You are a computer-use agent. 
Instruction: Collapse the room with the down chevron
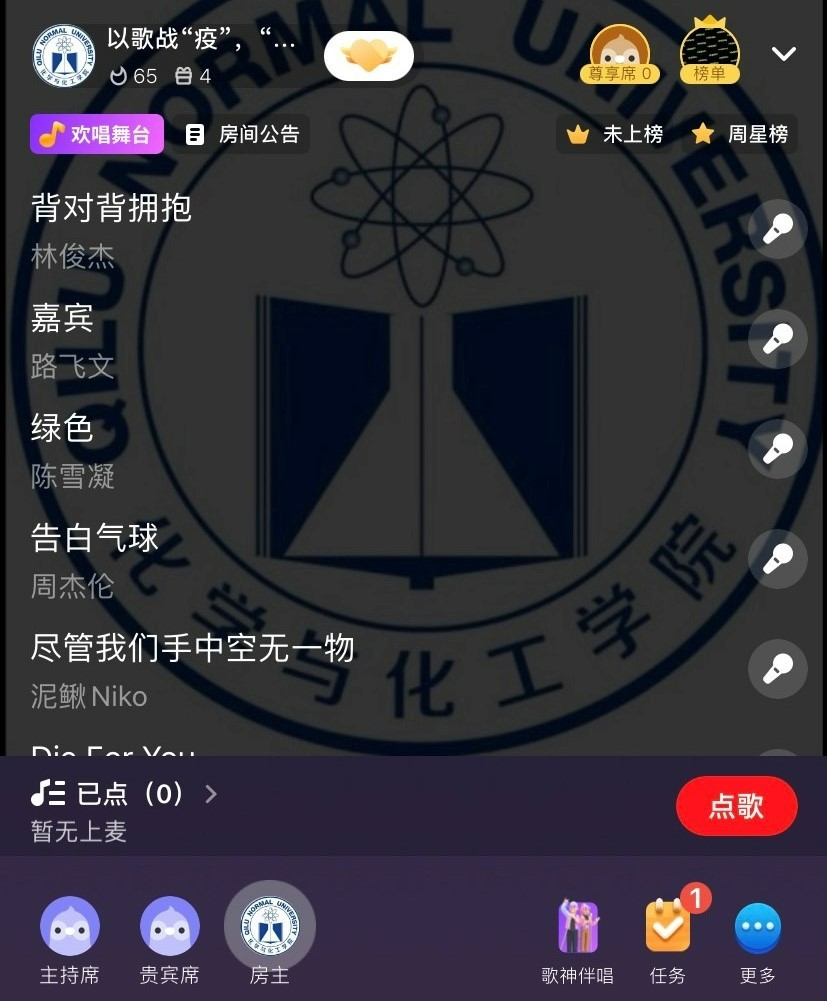(784, 54)
